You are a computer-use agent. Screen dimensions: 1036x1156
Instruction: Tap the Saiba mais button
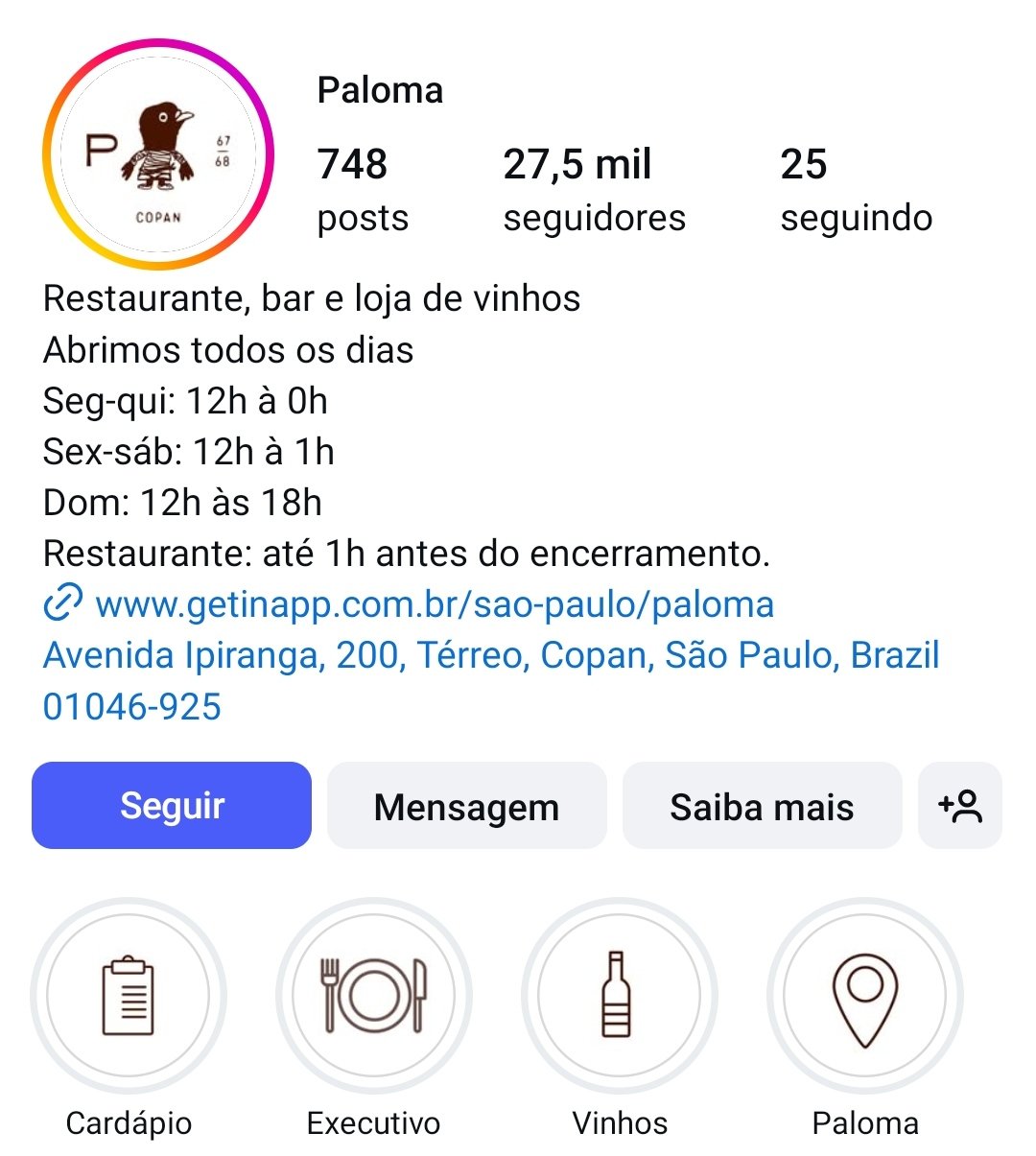tap(762, 806)
